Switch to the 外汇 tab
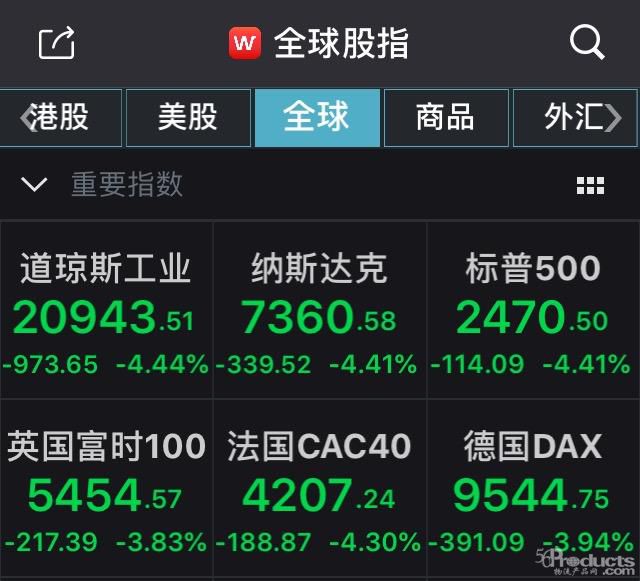 (575, 118)
